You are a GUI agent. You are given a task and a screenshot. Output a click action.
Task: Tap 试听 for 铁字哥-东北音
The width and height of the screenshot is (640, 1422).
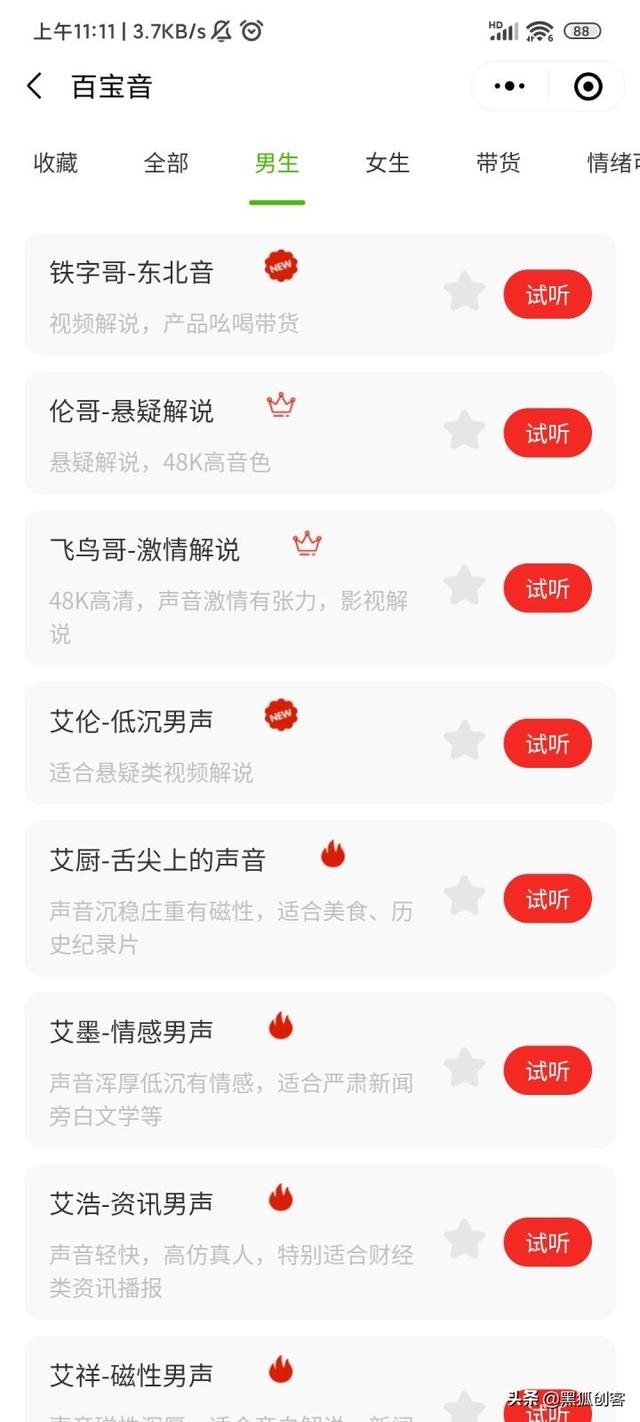click(547, 295)
